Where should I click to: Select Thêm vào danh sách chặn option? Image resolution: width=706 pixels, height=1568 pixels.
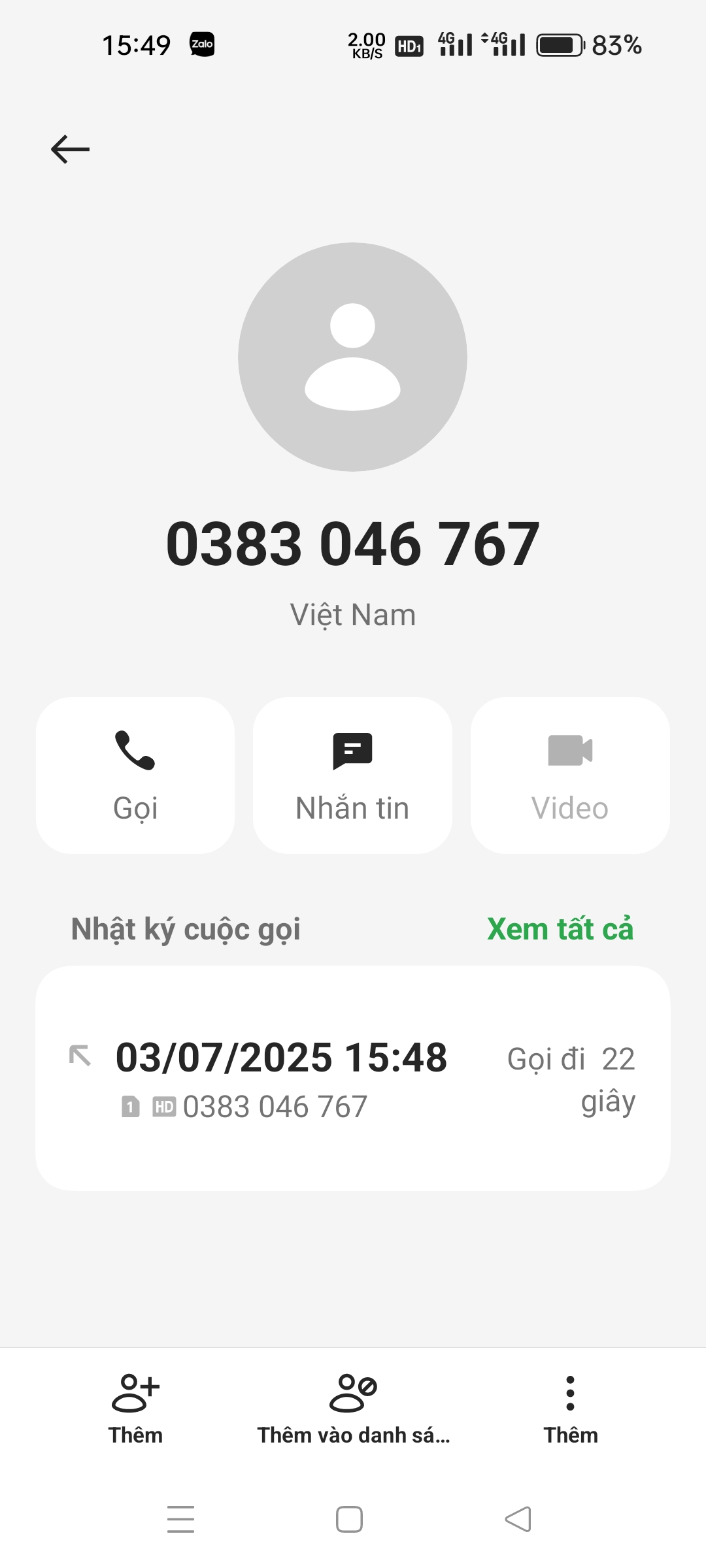coord(353,1407)
